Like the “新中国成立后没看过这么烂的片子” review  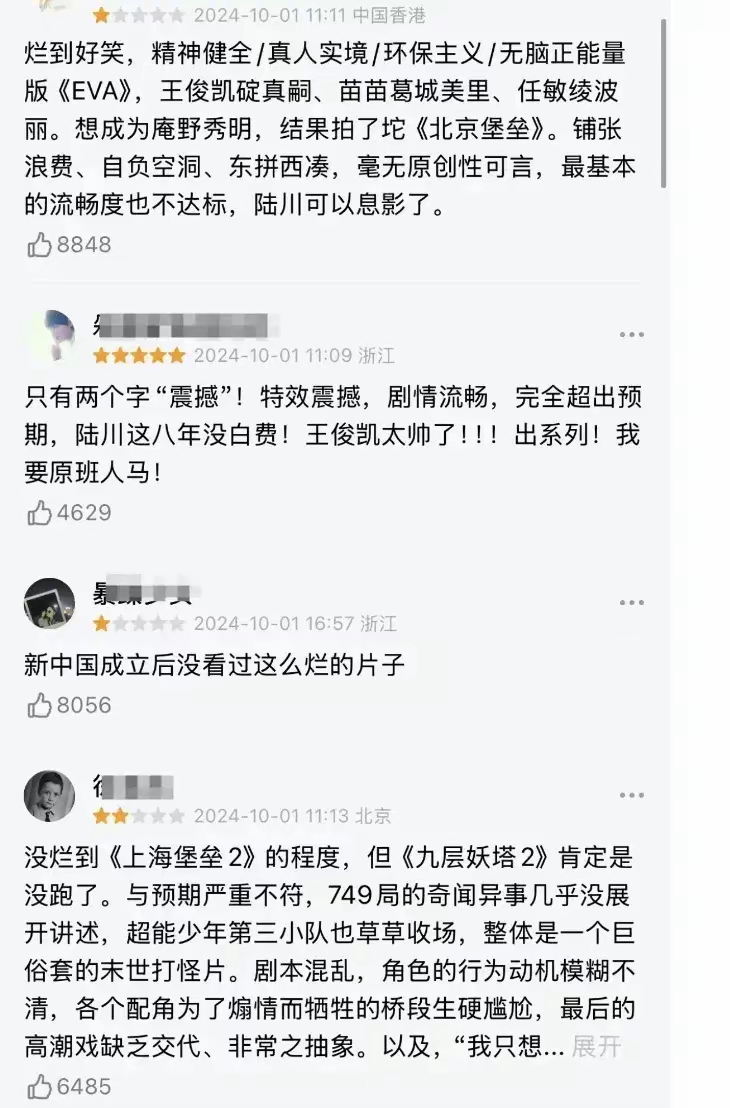[40, 706]
